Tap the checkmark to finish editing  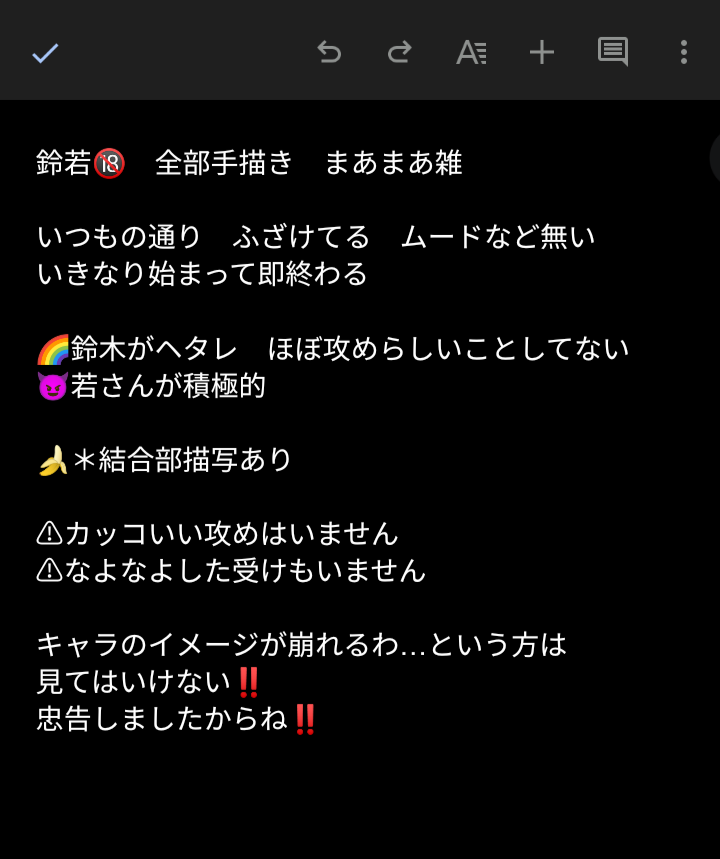click(x=45, y=52)
